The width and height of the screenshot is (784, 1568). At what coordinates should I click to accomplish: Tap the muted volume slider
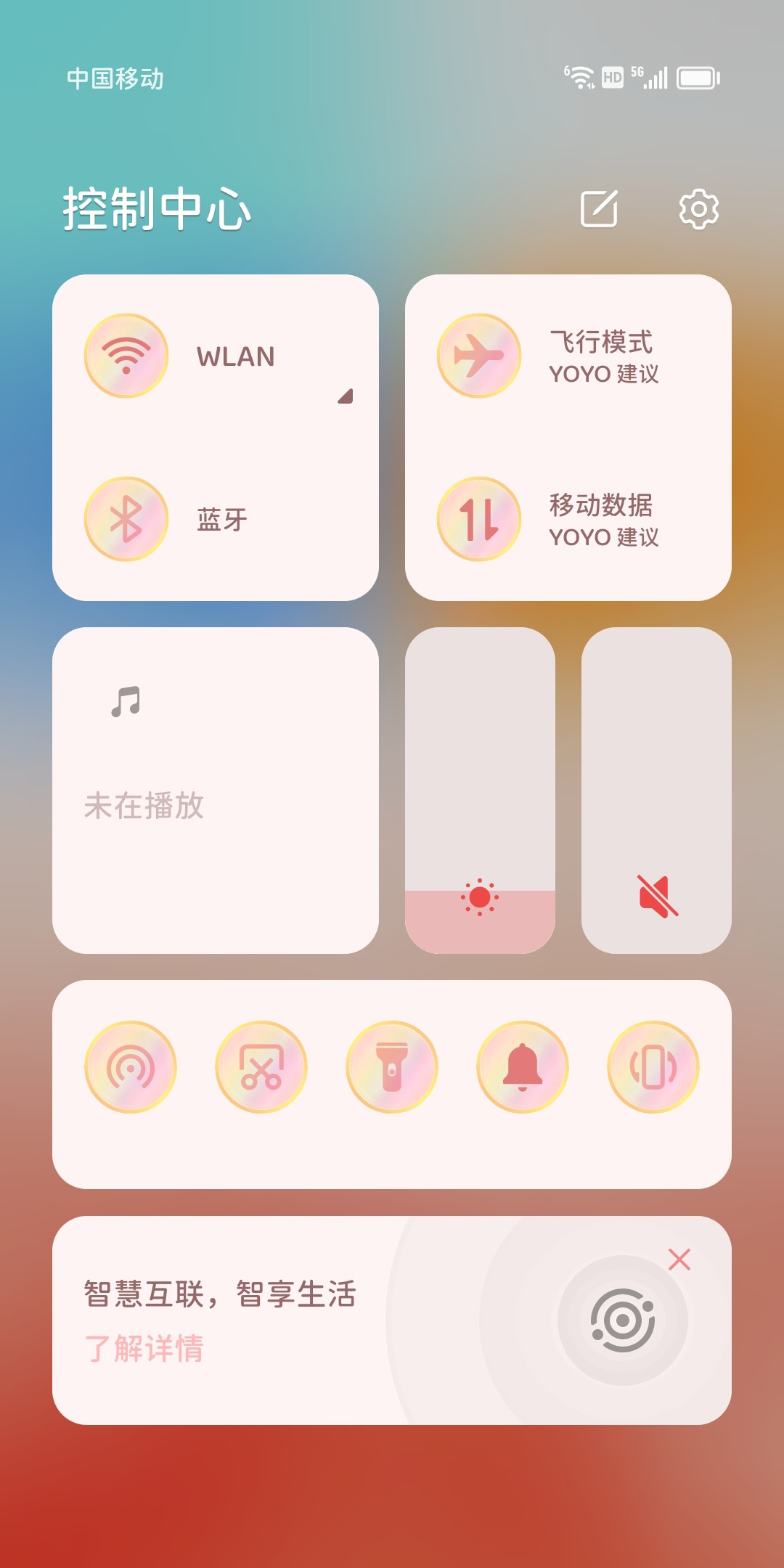coord(656,790)
